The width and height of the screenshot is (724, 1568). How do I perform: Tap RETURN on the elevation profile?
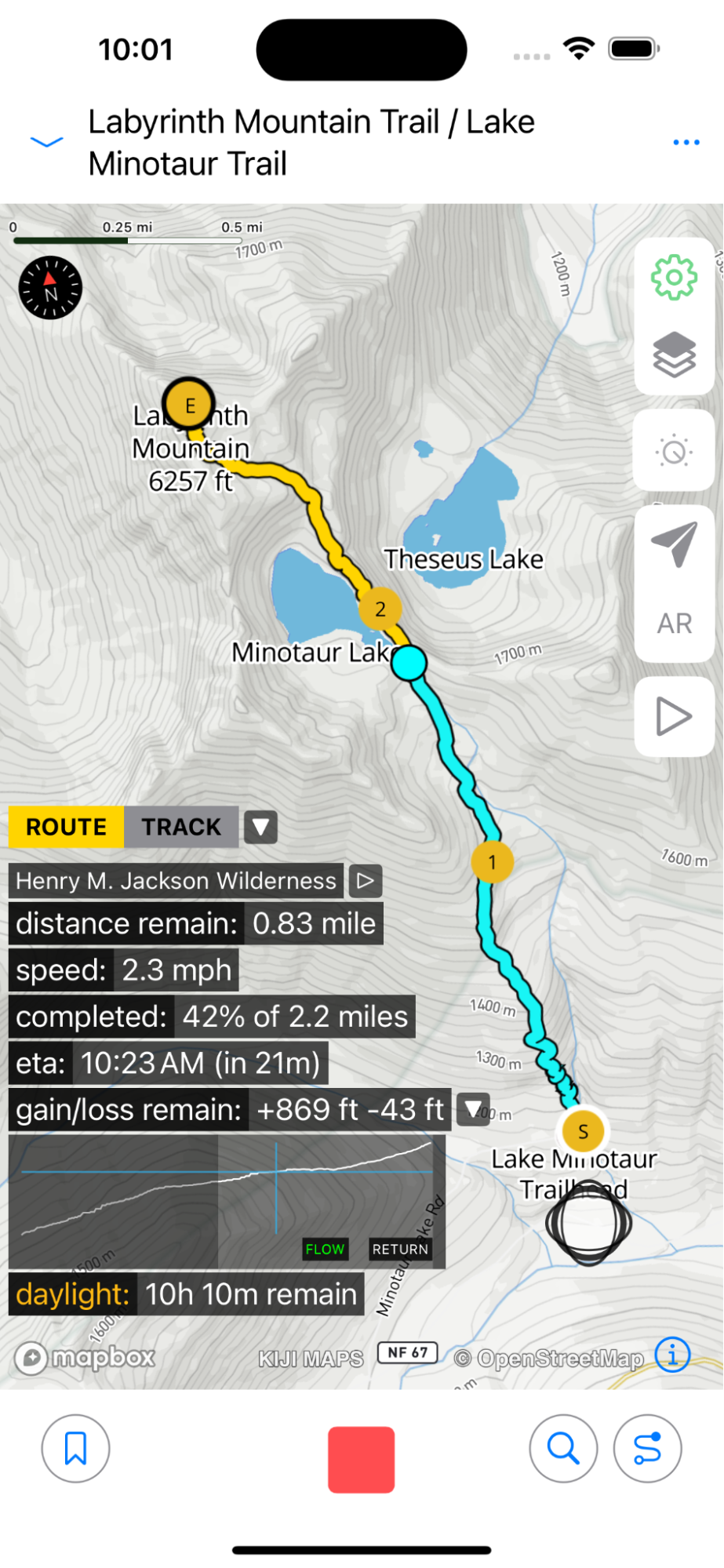(400, 1249)
